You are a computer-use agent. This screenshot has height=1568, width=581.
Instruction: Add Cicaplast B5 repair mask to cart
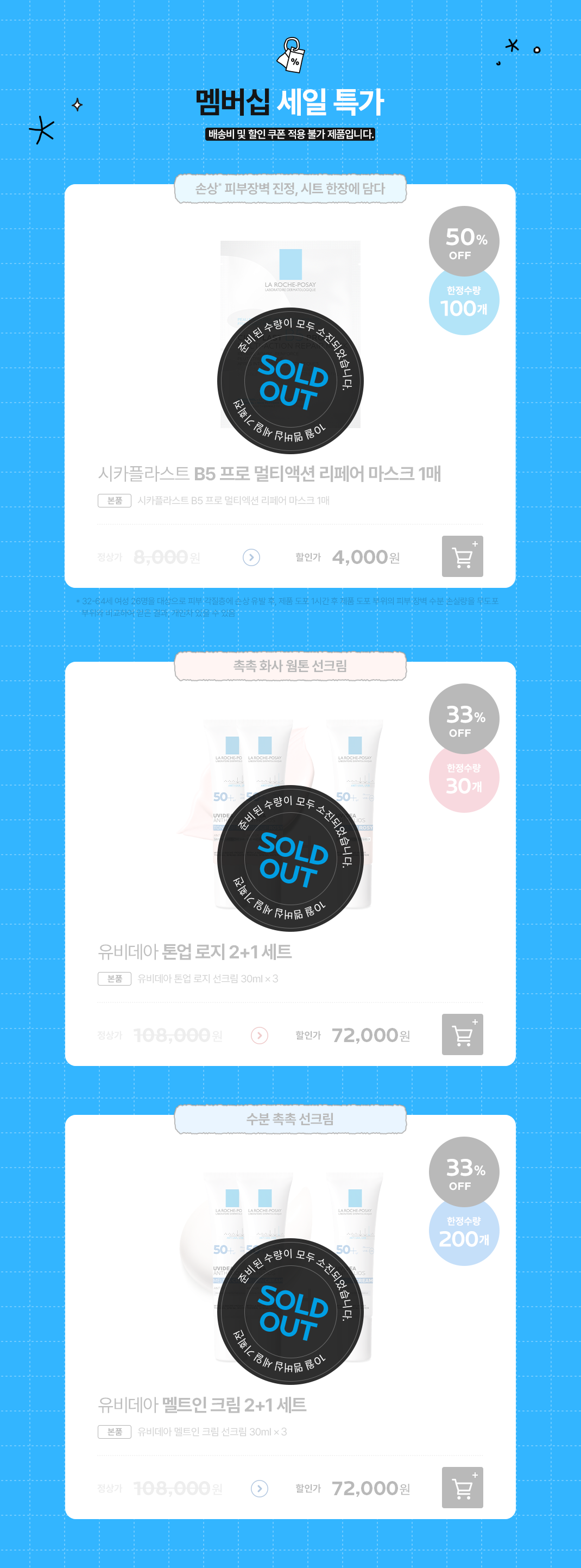click(x=463, y=556)
